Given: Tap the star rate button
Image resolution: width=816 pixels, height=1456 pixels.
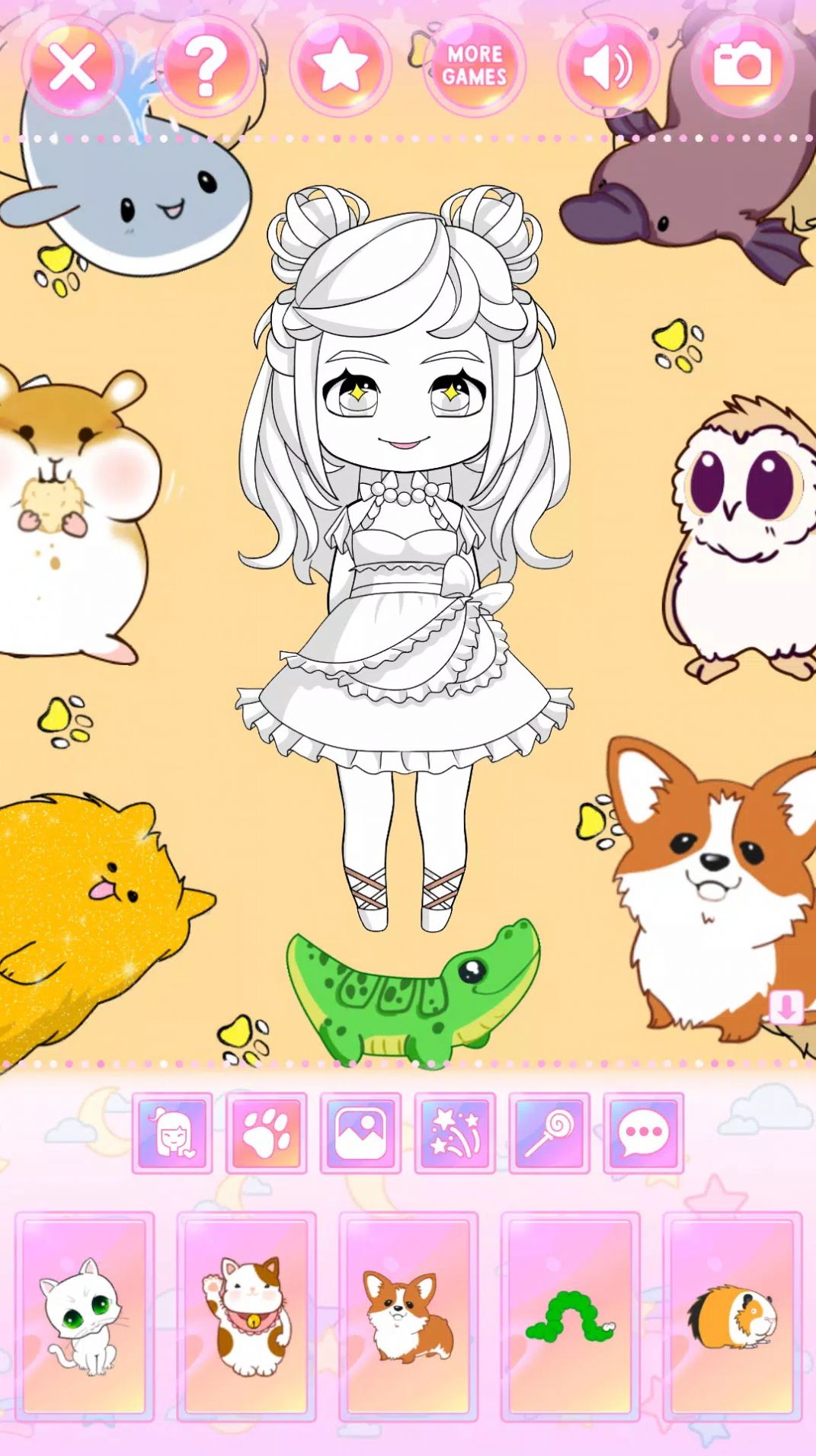Looking at the screenshot, I should pos(340,66).
